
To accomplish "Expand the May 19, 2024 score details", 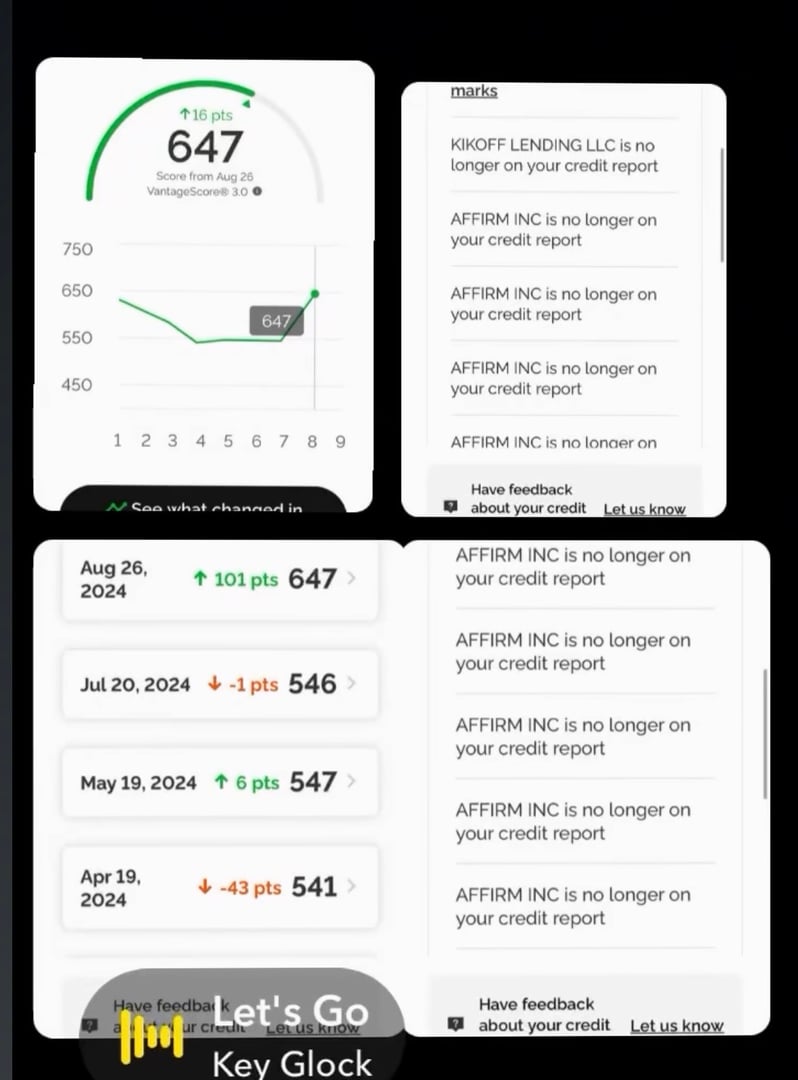I will [x=350, y=782].
